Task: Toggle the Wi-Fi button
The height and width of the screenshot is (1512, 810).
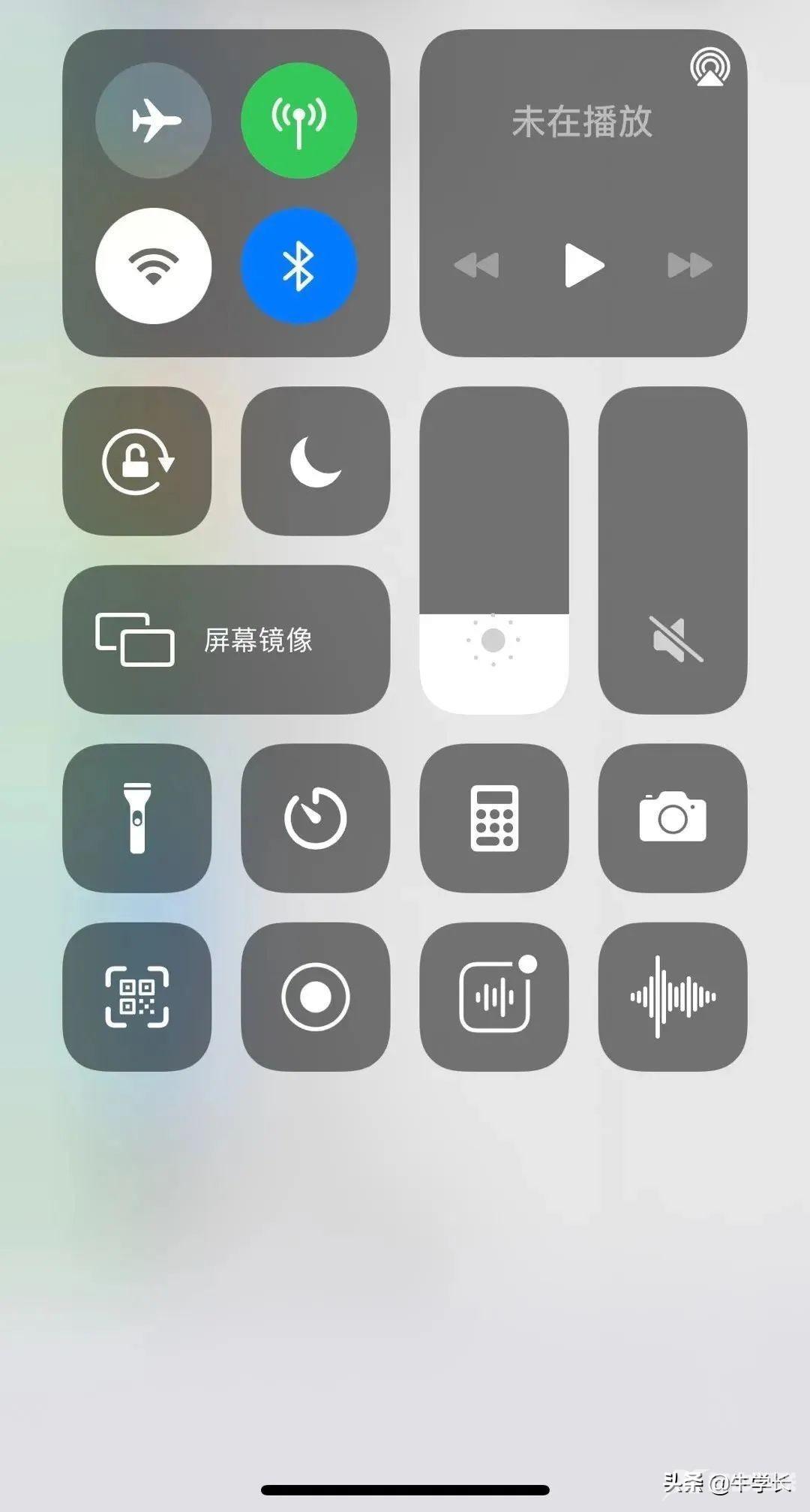Action: coord(154,265)
